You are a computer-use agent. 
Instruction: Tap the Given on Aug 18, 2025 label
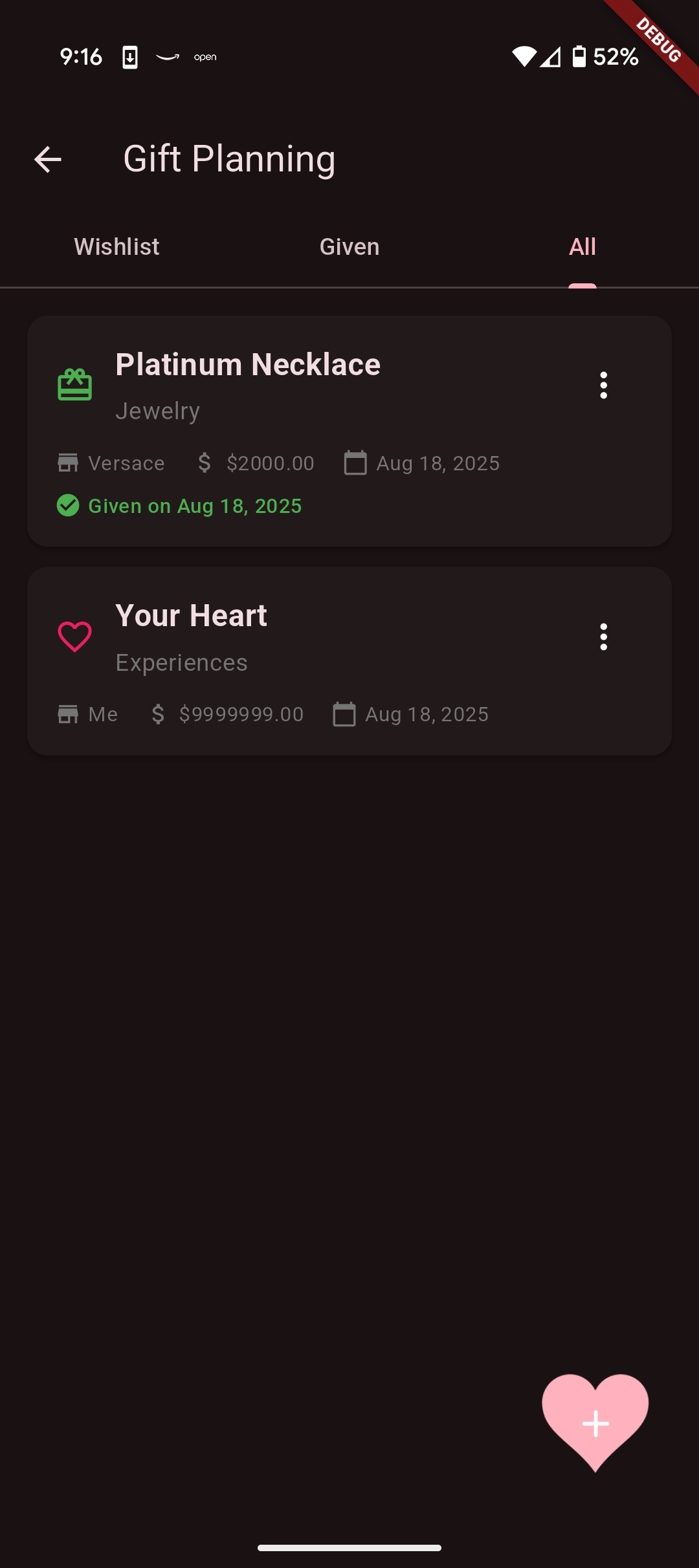(195, 505)
